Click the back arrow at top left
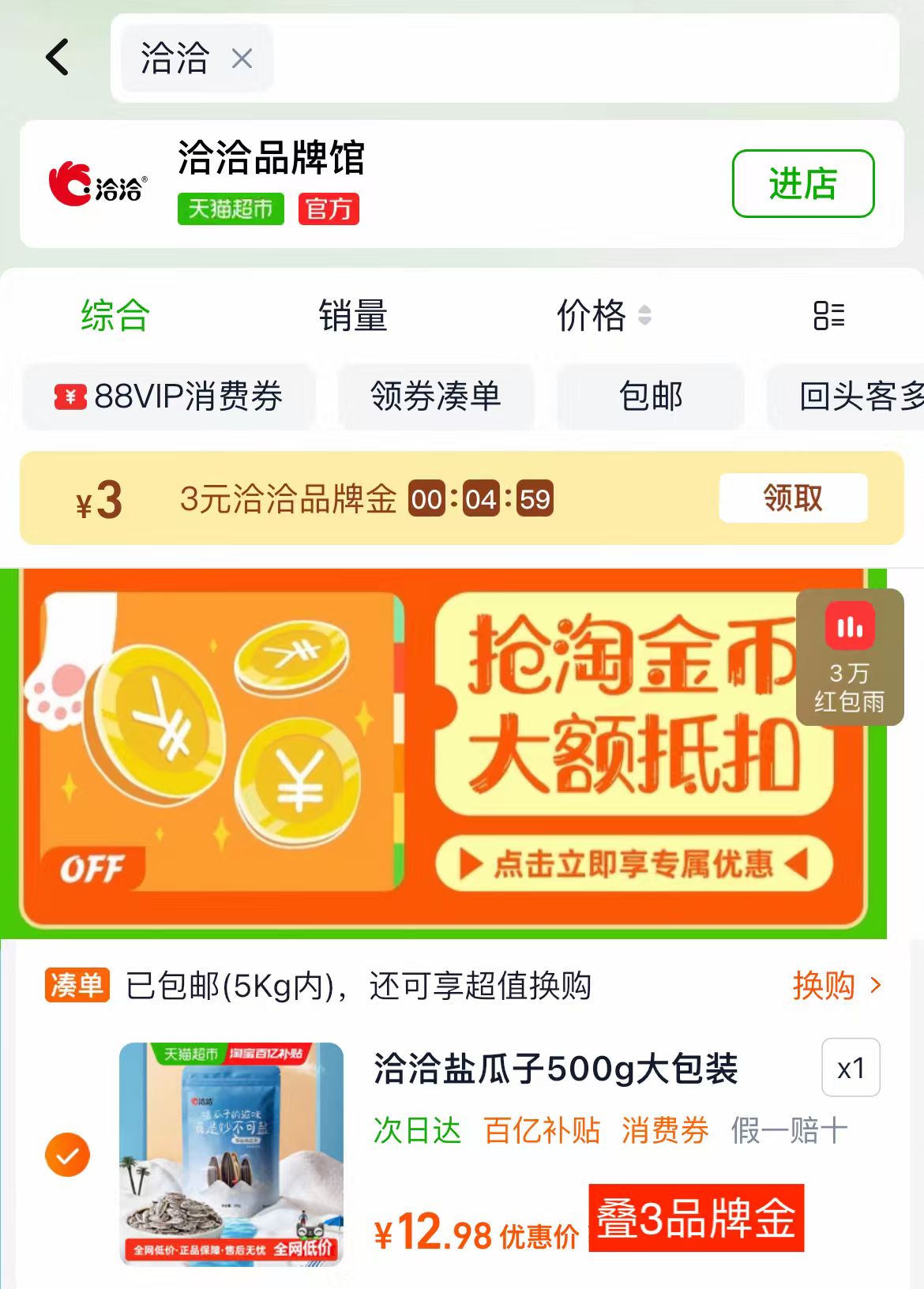Image resolution: width=924 pixels, height=1289 pixels. (55, 58)
